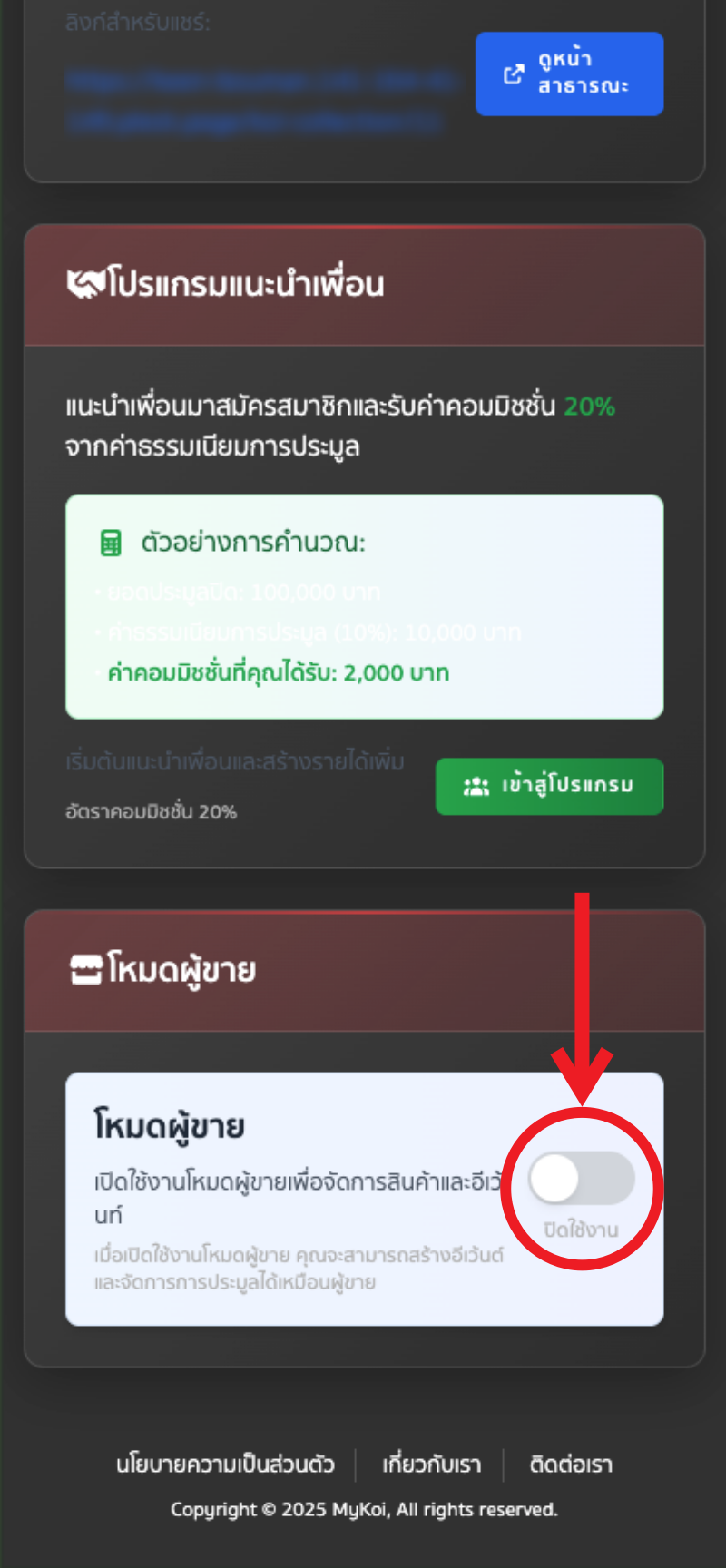This screenshot has height=1568, width=726.
Task: Open the blurred share link
Action: (x=259, y=100)
